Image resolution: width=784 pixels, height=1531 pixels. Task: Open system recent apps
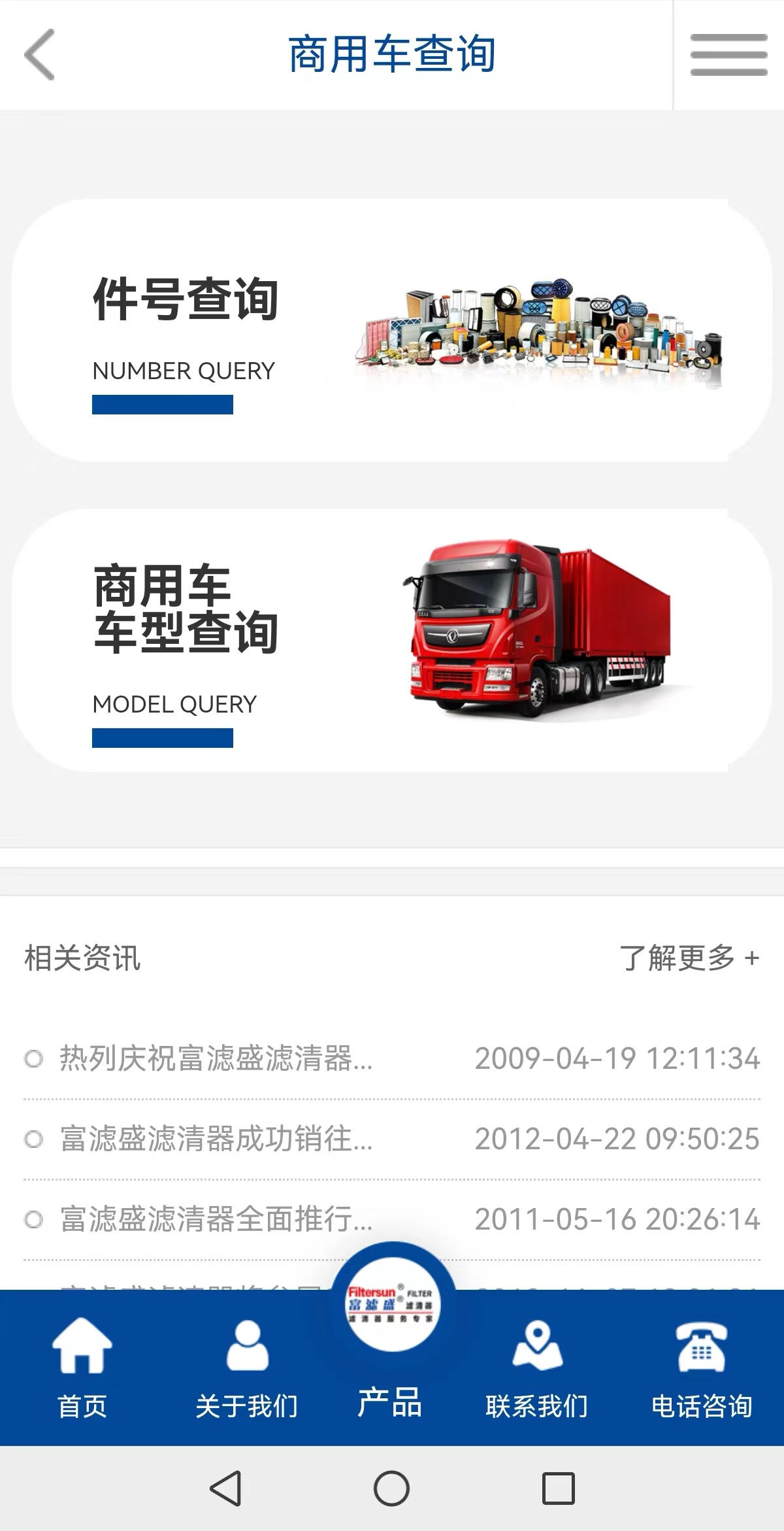(559, 1489)
